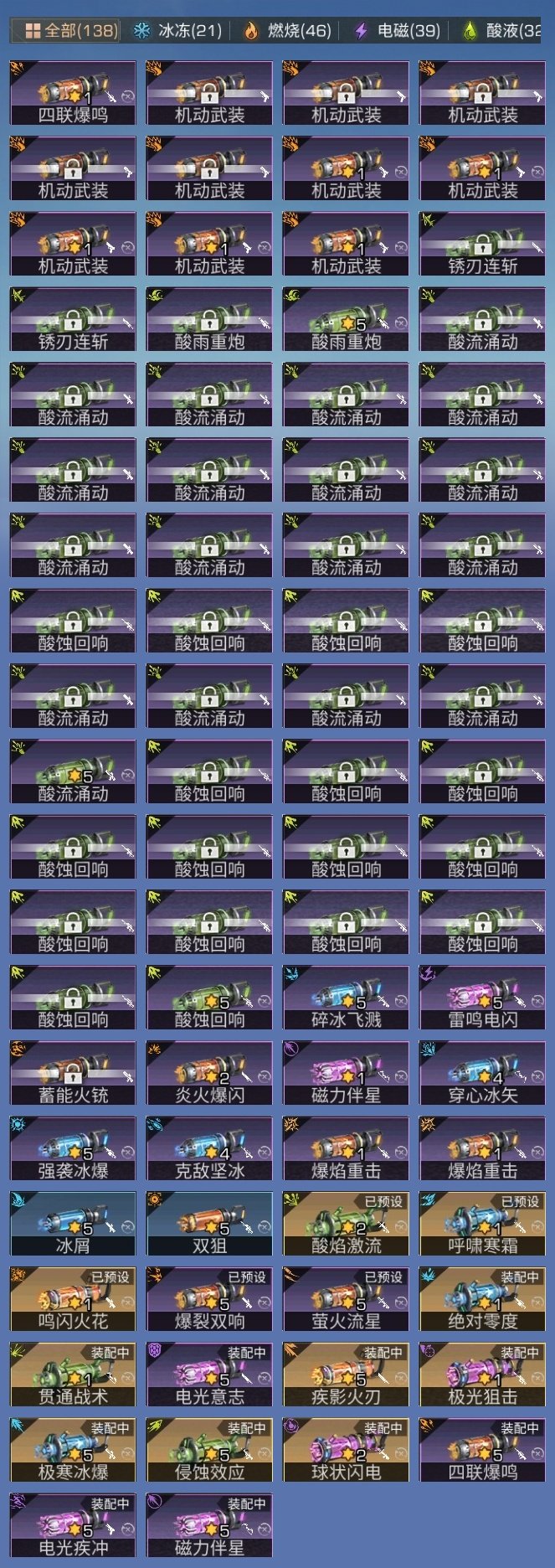
Task: Select the 强袭冰爆 card
Action: point(73,1149)
